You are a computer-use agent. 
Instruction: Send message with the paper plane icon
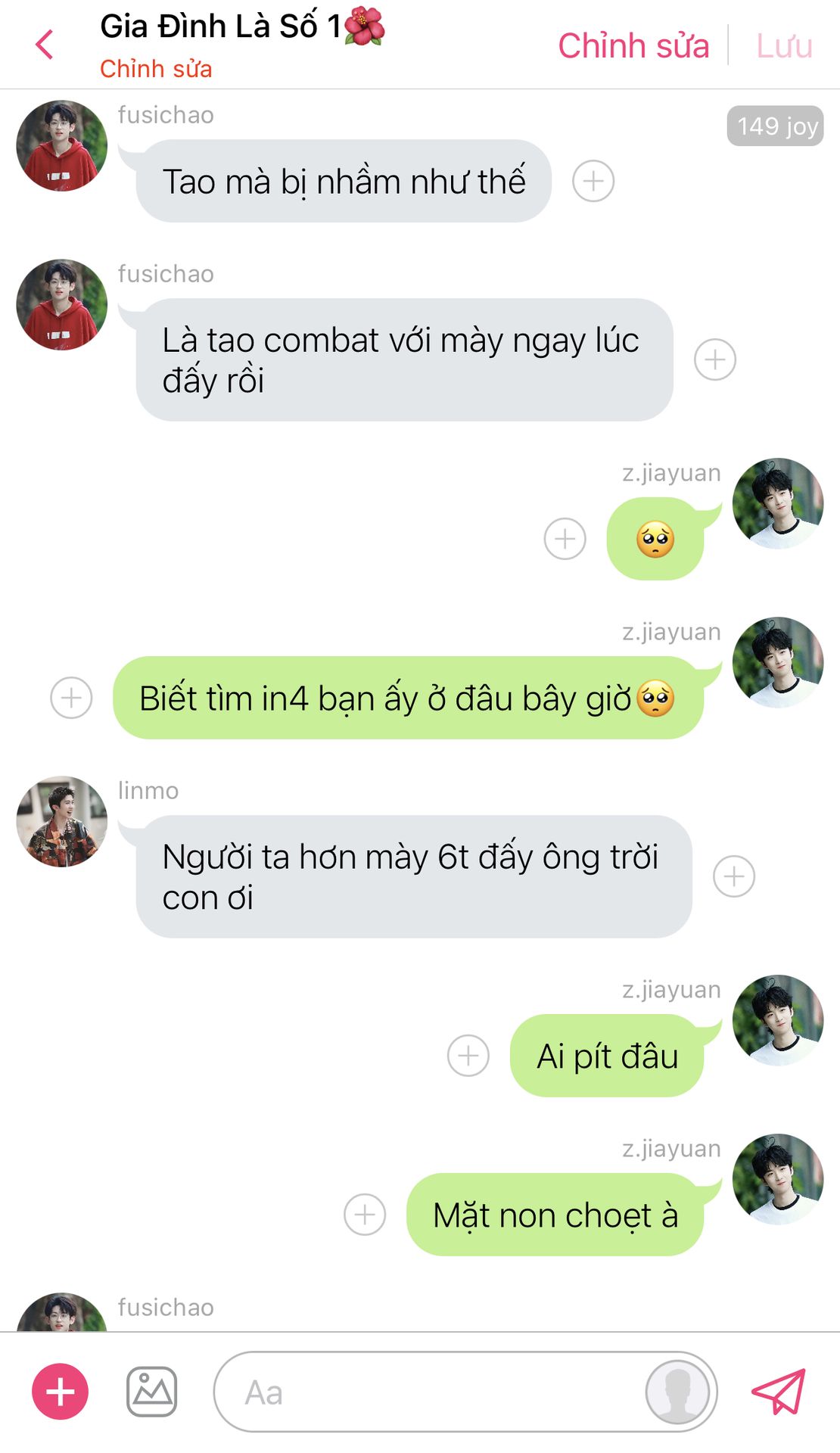[x=779, y=1391]
